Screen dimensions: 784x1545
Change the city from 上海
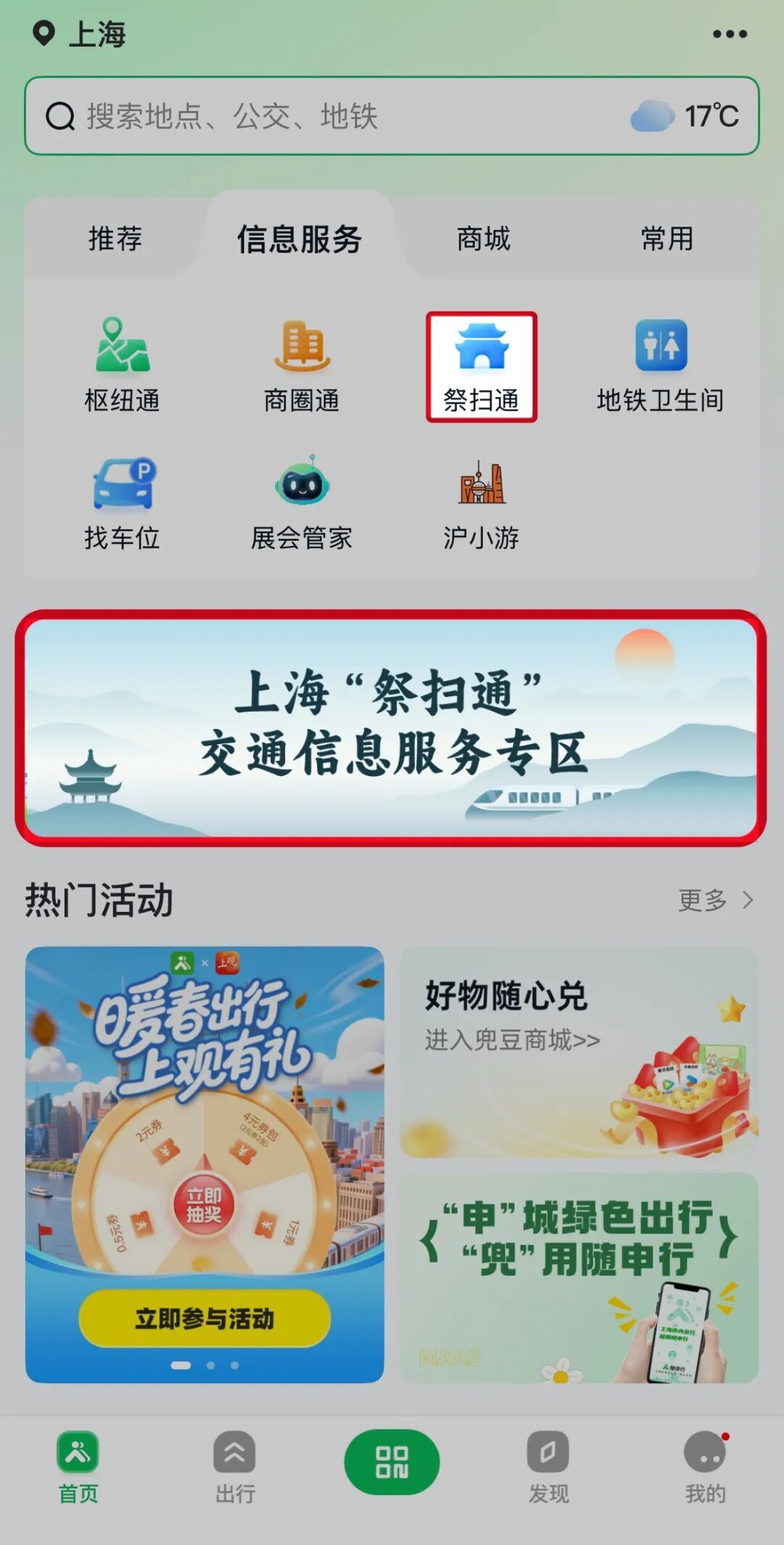click(x=80, y=34)
